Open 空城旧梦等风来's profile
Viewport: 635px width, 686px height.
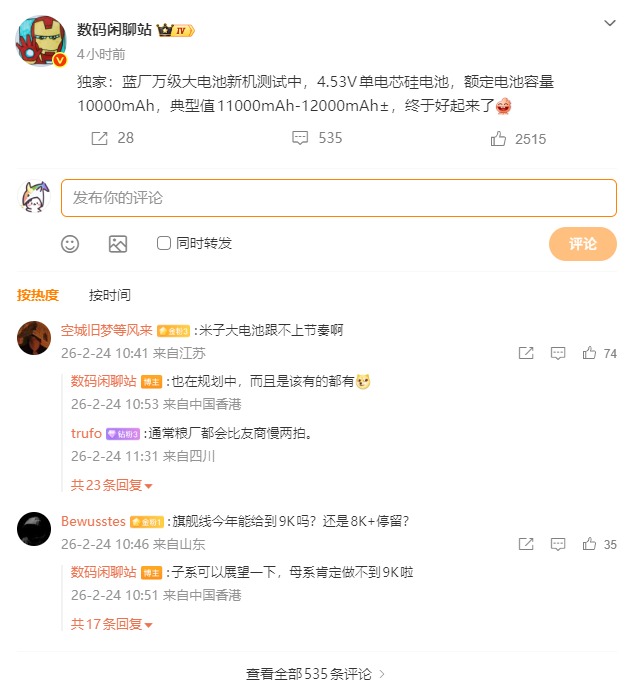(x=106, y=329)
